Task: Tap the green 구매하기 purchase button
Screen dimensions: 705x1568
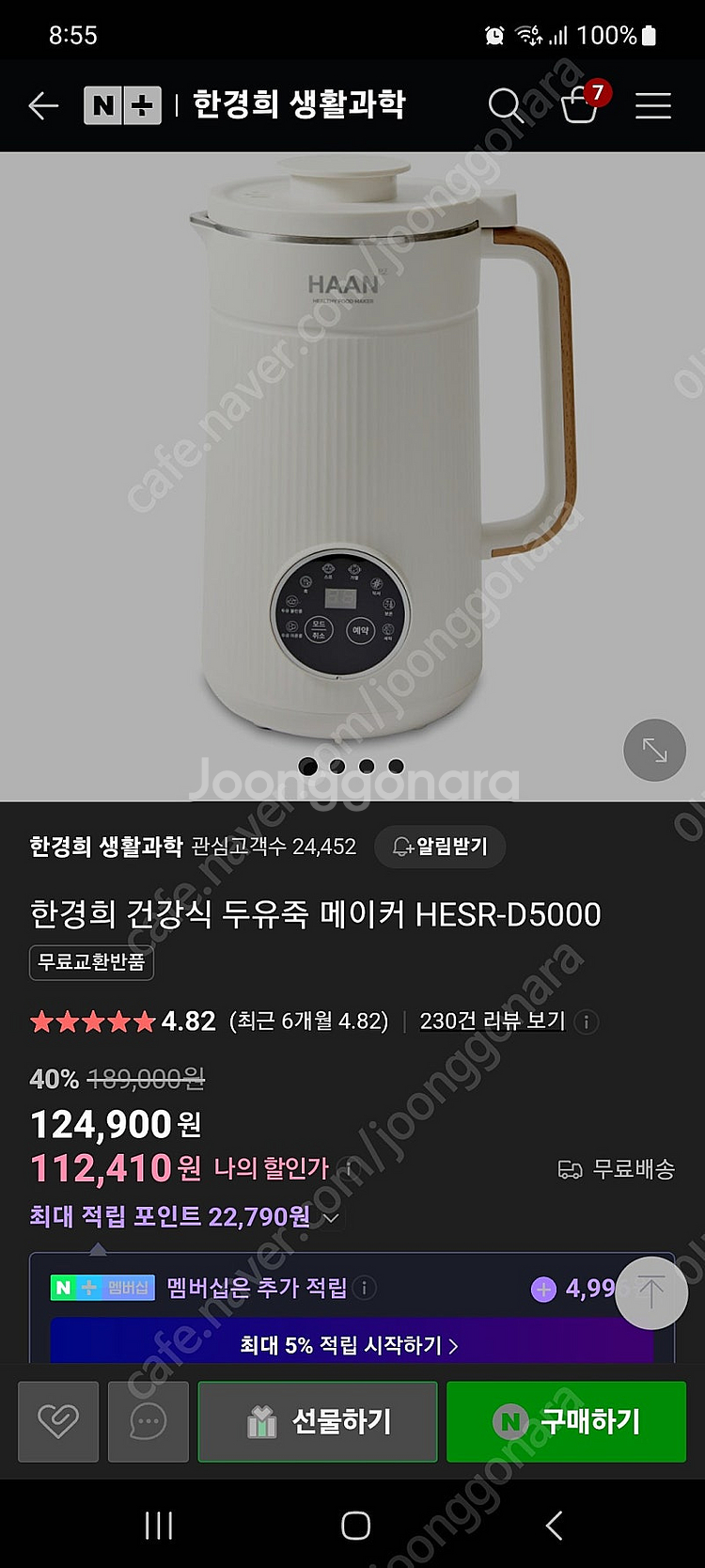Action: click(x=566, y=1421)
